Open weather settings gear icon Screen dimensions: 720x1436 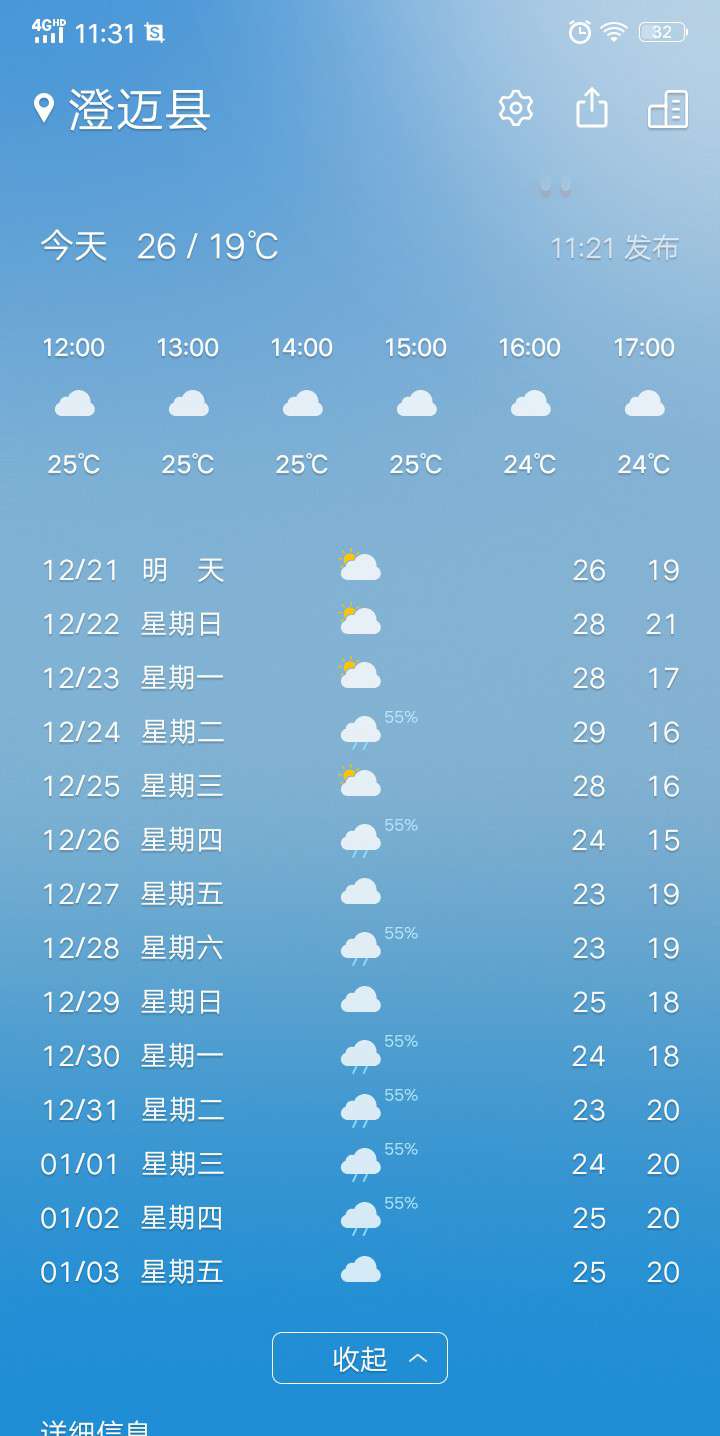click(x=516, y=108)
